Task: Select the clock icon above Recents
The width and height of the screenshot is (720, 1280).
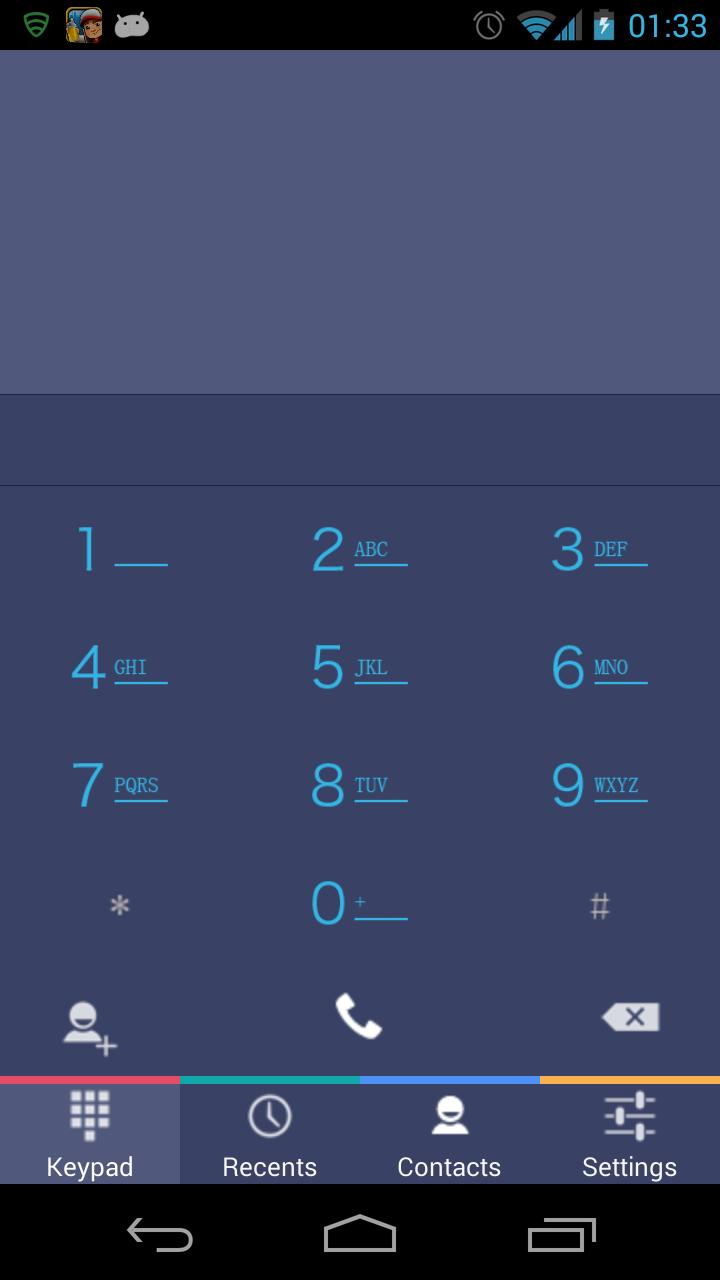Action: pos(270,1113)
